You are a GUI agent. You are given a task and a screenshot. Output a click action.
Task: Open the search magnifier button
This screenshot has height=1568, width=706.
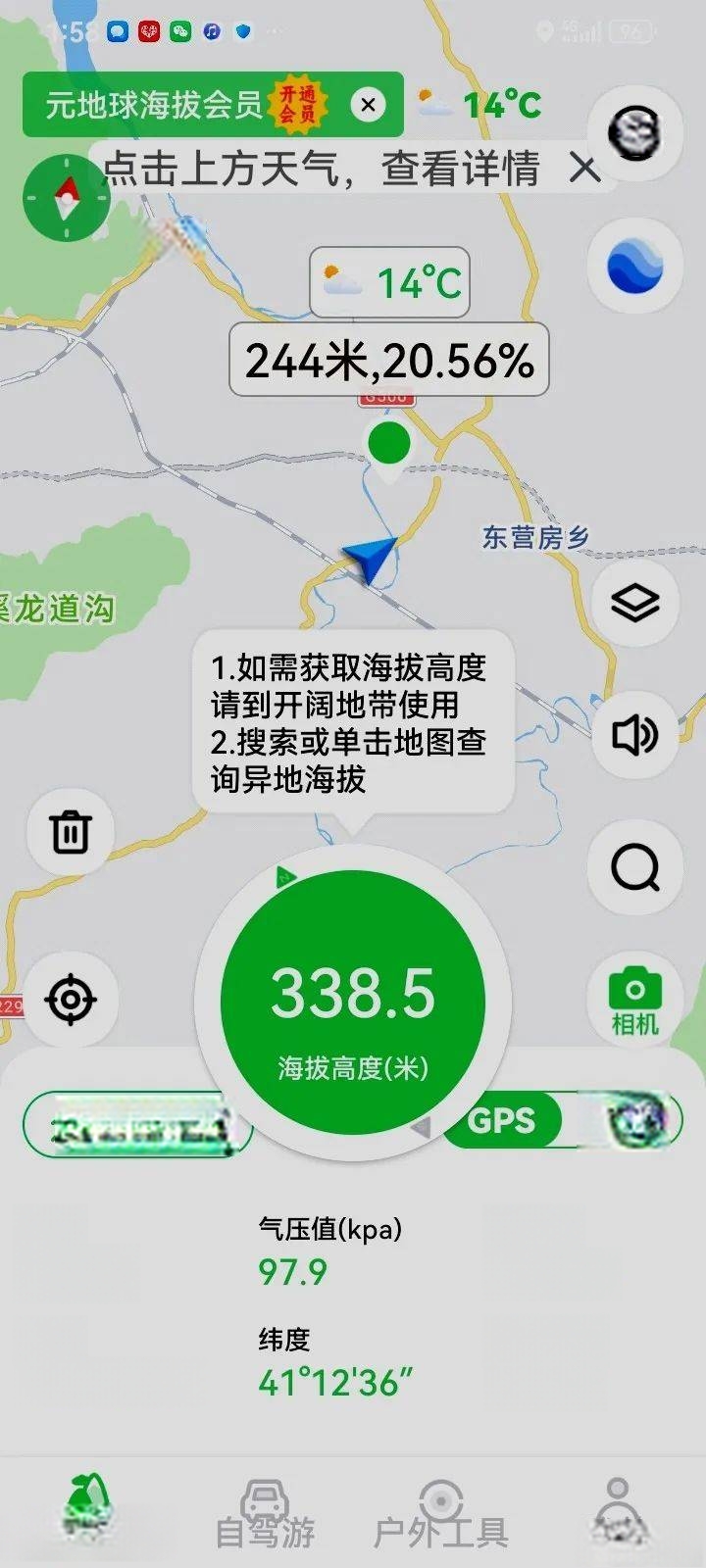click(635, 868)
